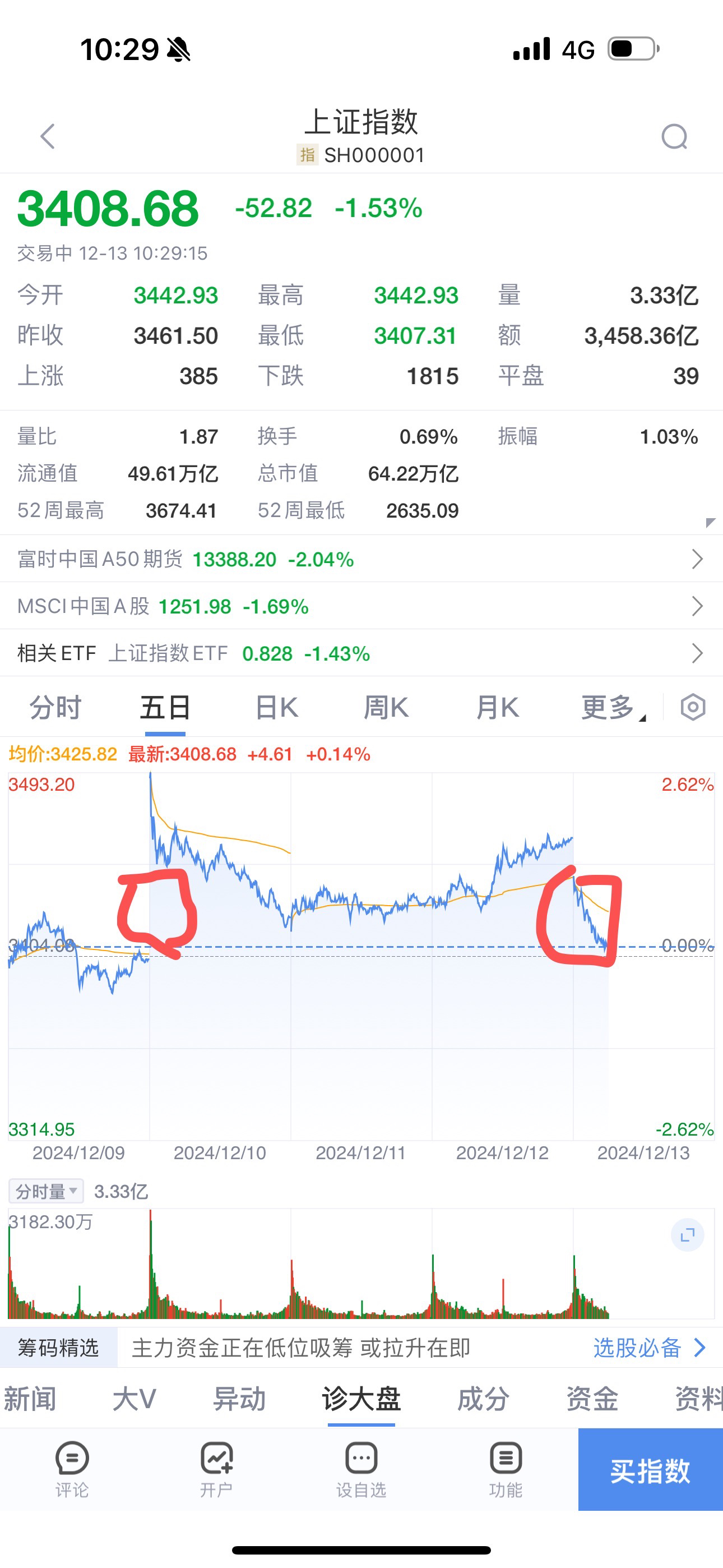Switch to the 新闻 tab
723x1568 pixels.
point(30,1398)
